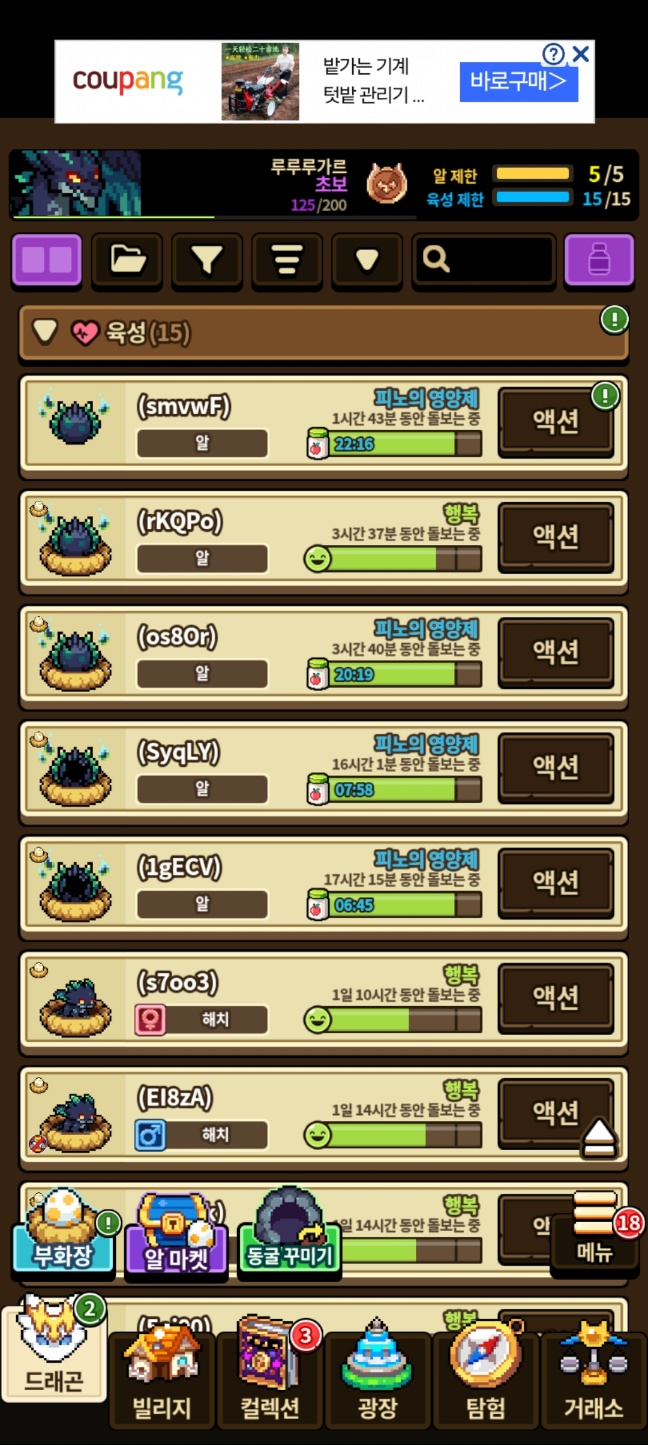Open the funnel filter options
Image resolution: width=648 pixels, height=1445 pixels.
pos(206,261)
